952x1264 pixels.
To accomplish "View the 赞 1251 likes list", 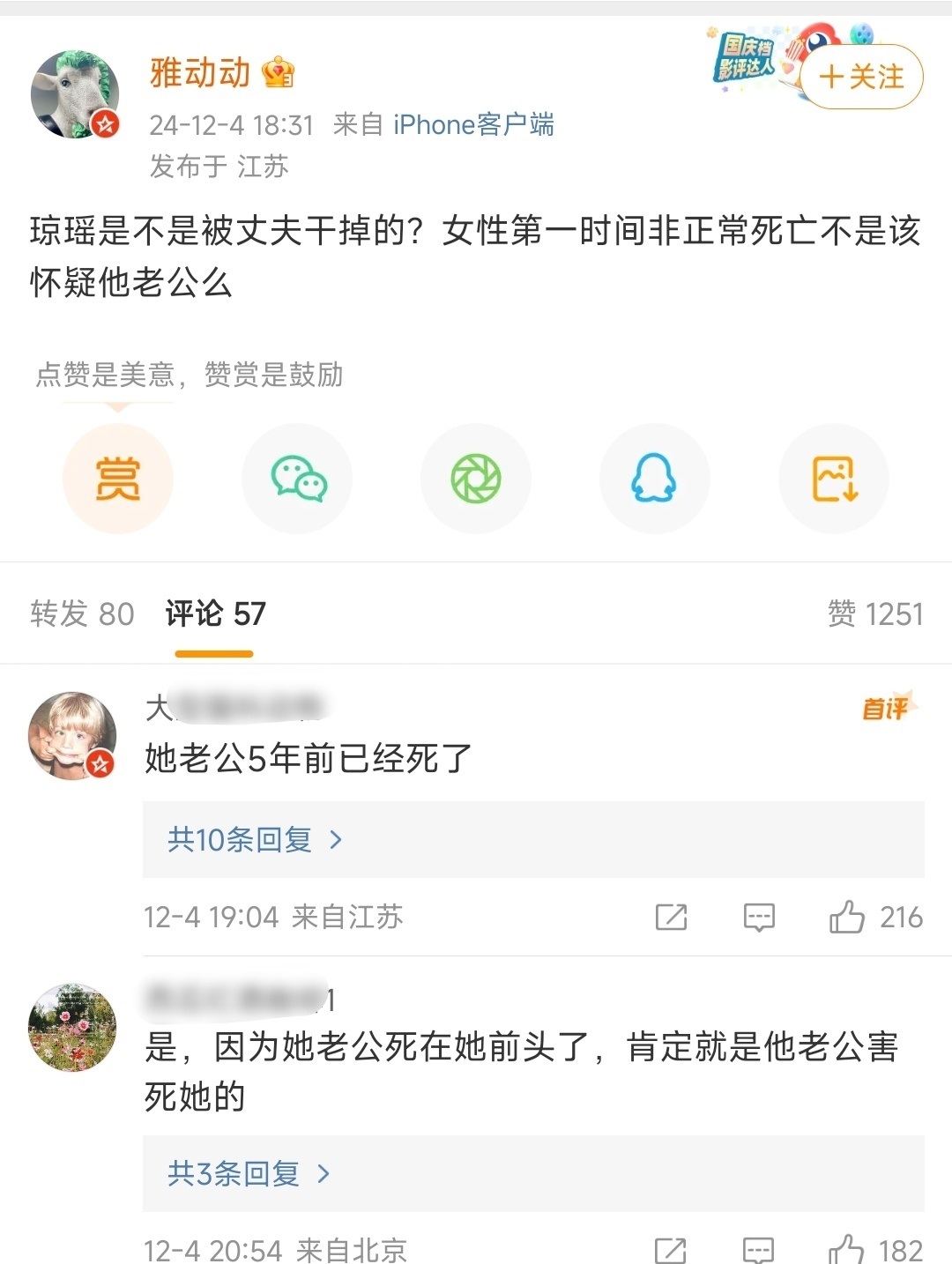I will [874, 613].
